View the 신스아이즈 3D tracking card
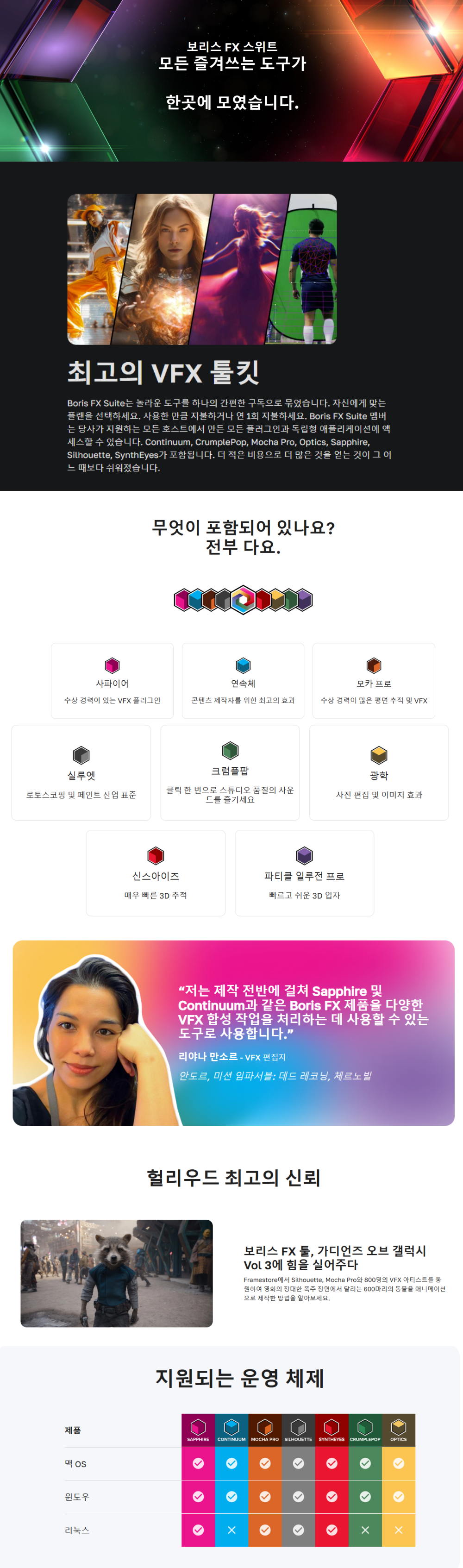Screen dimensions: 463x1568 [x=156, y=872]
